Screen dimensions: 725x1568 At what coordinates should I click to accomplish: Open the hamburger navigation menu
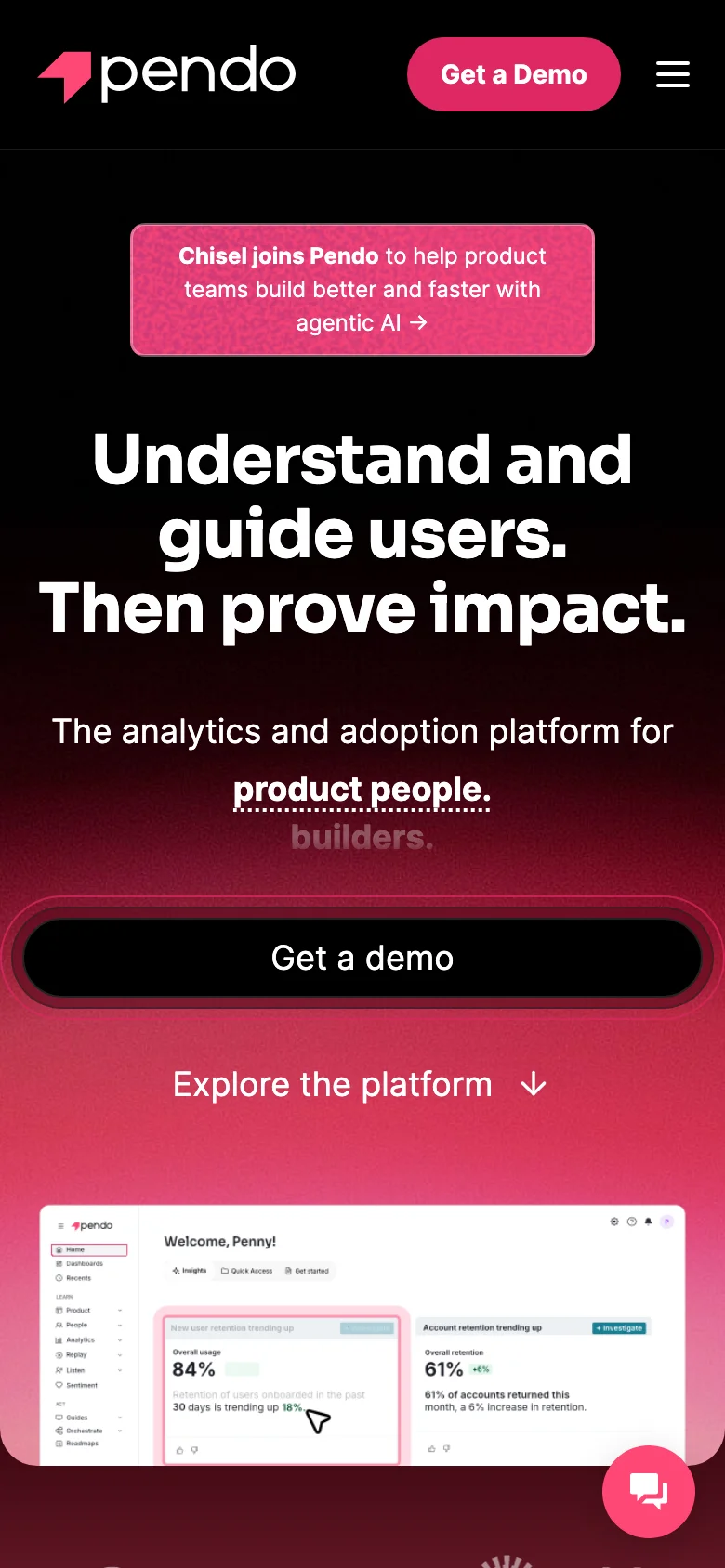(x=672, y=74)
